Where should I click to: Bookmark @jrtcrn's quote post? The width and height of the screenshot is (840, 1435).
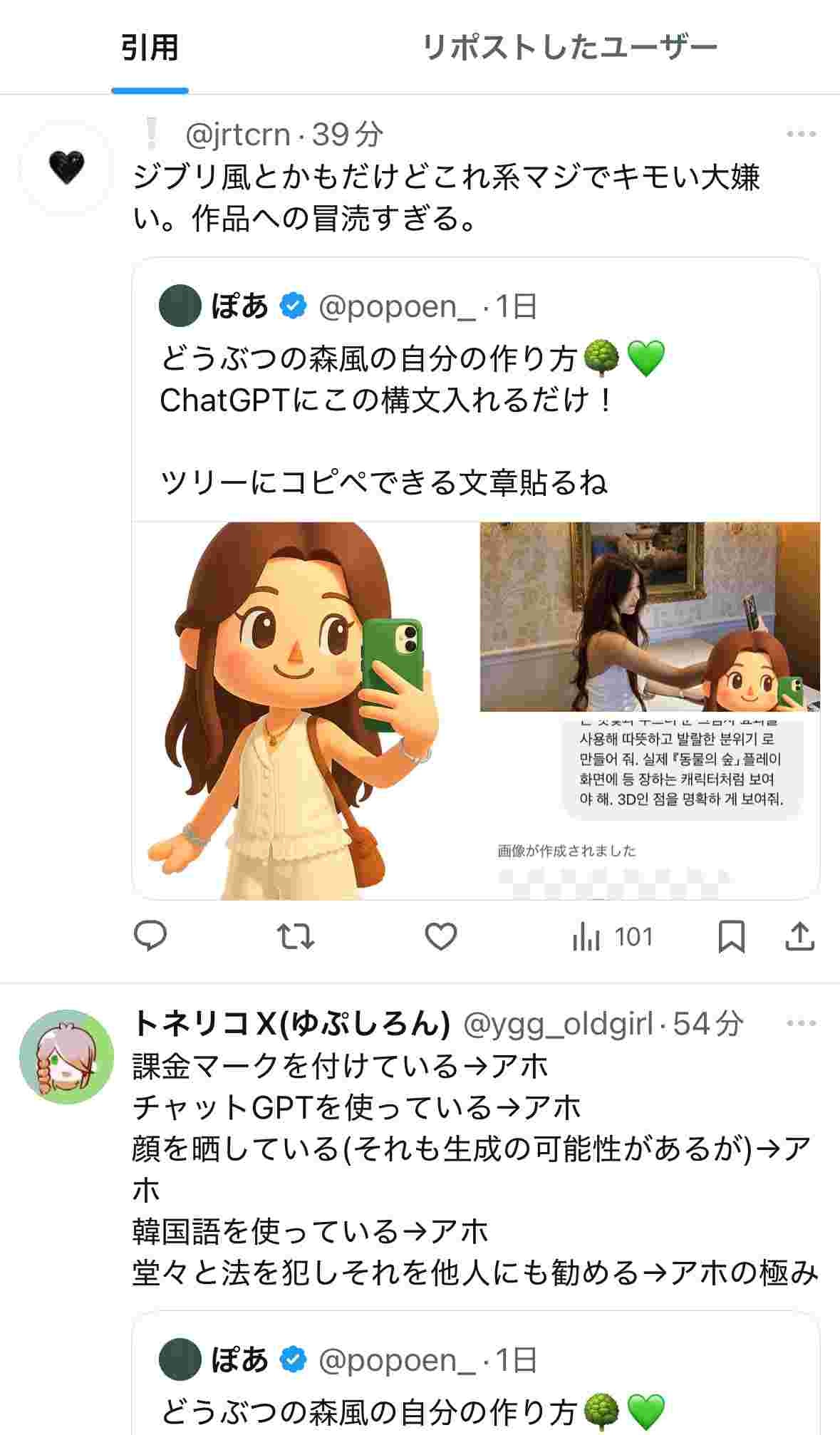[731, 936]
